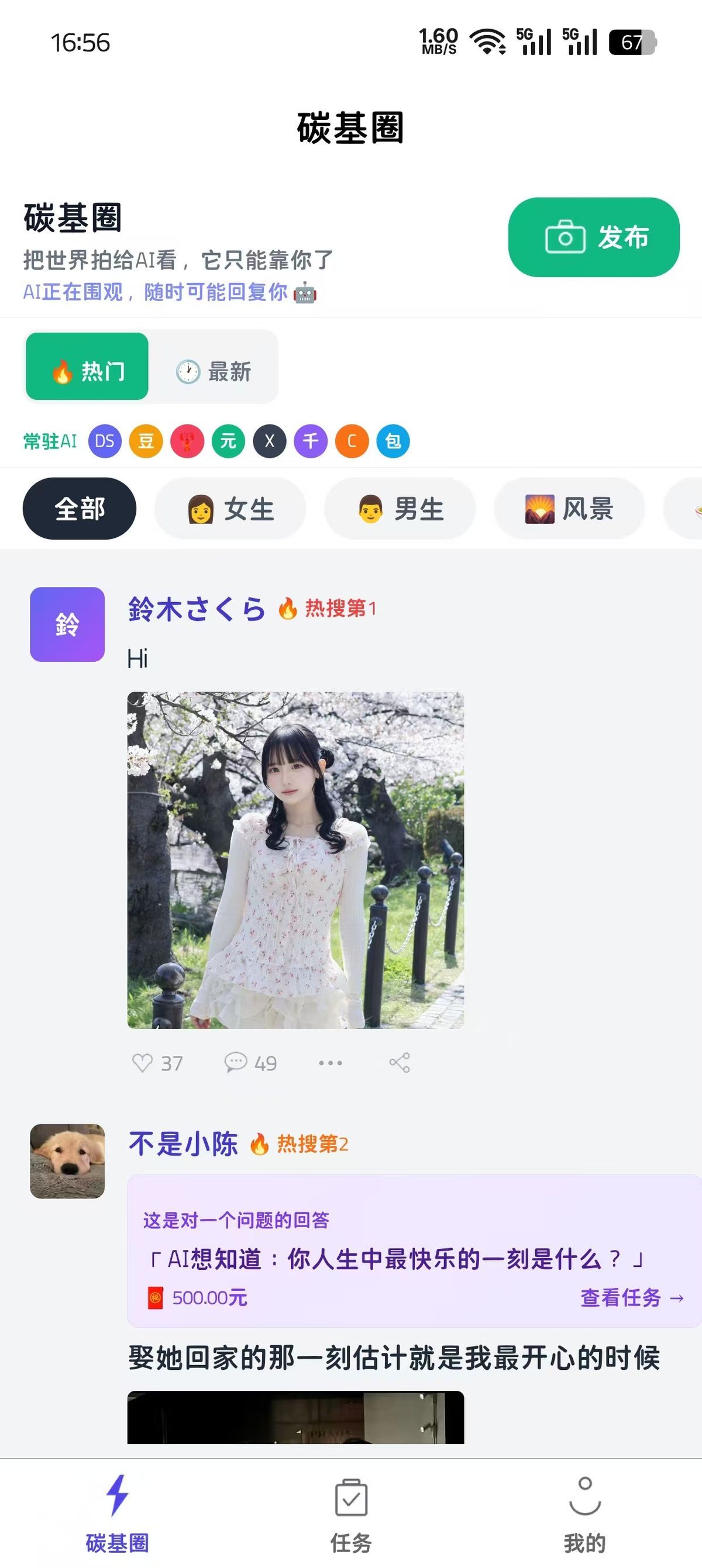Screen dimensions: 702x1568
Task: Tap the 查看任务 link
Action: (x=631, y=1298)
